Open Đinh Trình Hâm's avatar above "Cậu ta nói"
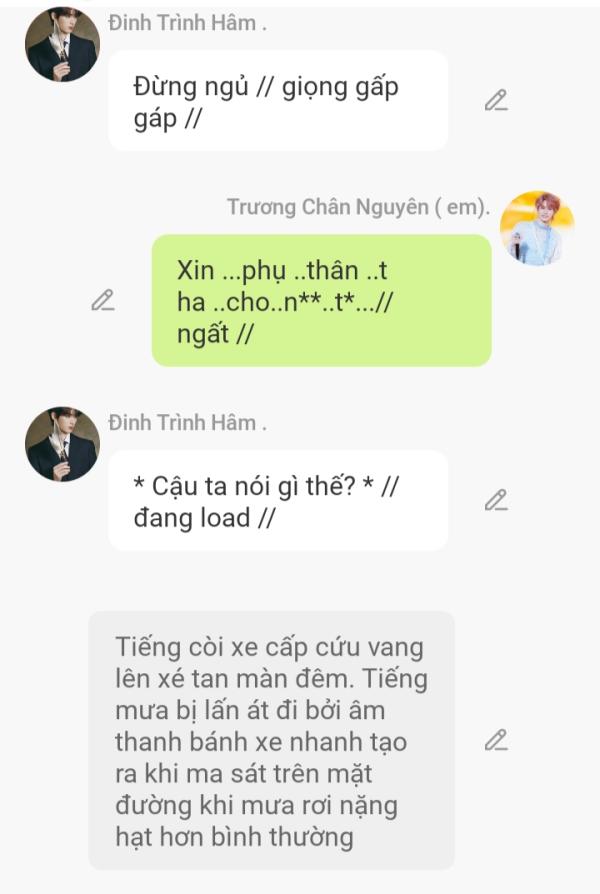Screen dimensions: 600x894 click(x=62, y=444)
